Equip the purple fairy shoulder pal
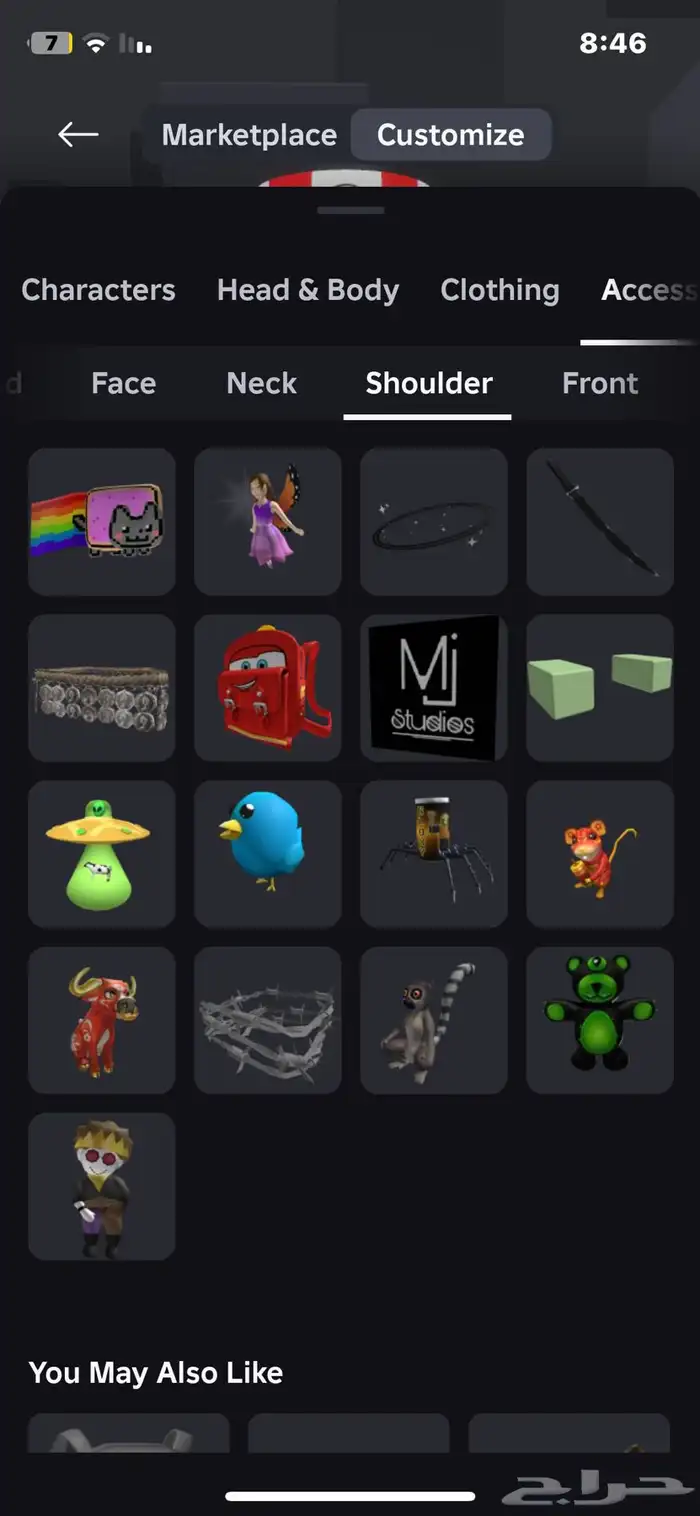Image resolution: width=700 pixels, height=1516 pixels. pyautogui.click(x=268, y=522)
